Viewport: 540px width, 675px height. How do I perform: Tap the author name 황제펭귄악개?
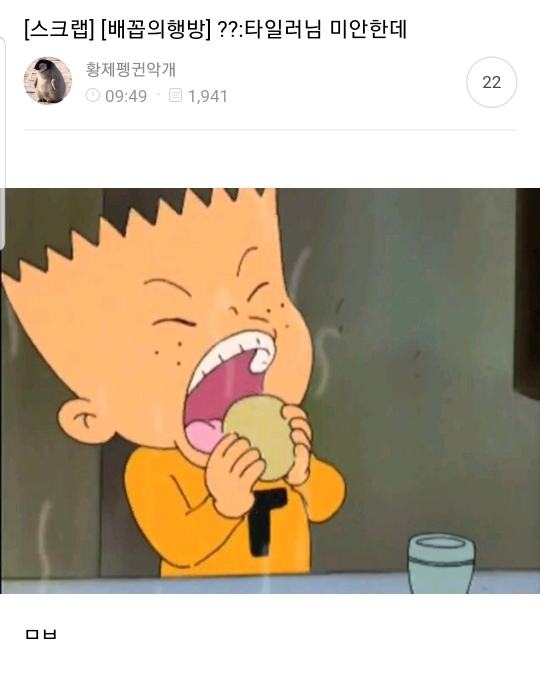pyautogui.click(x=130, y=69)
